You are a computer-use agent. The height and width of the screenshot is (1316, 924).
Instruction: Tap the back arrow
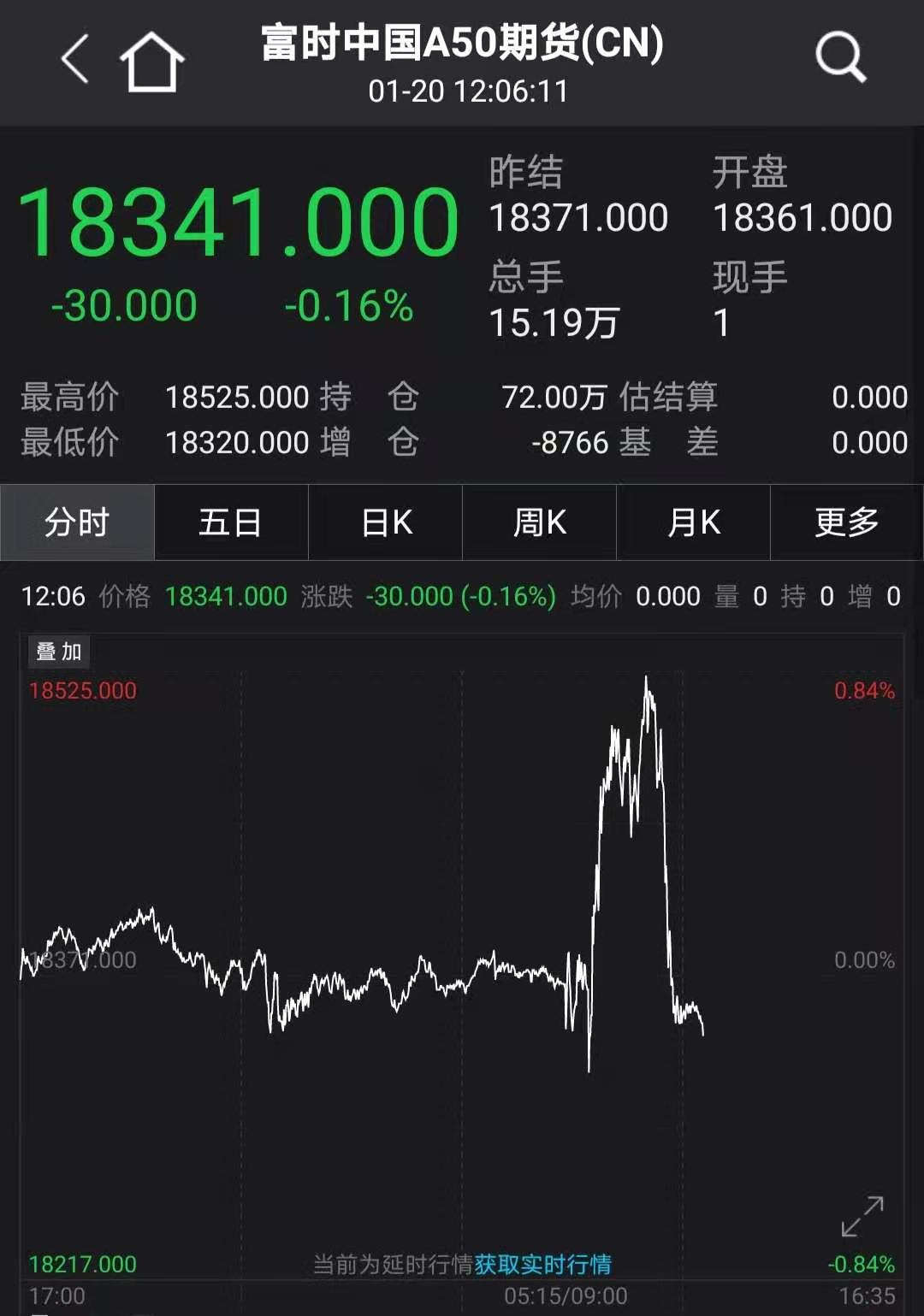coord(75,59)
